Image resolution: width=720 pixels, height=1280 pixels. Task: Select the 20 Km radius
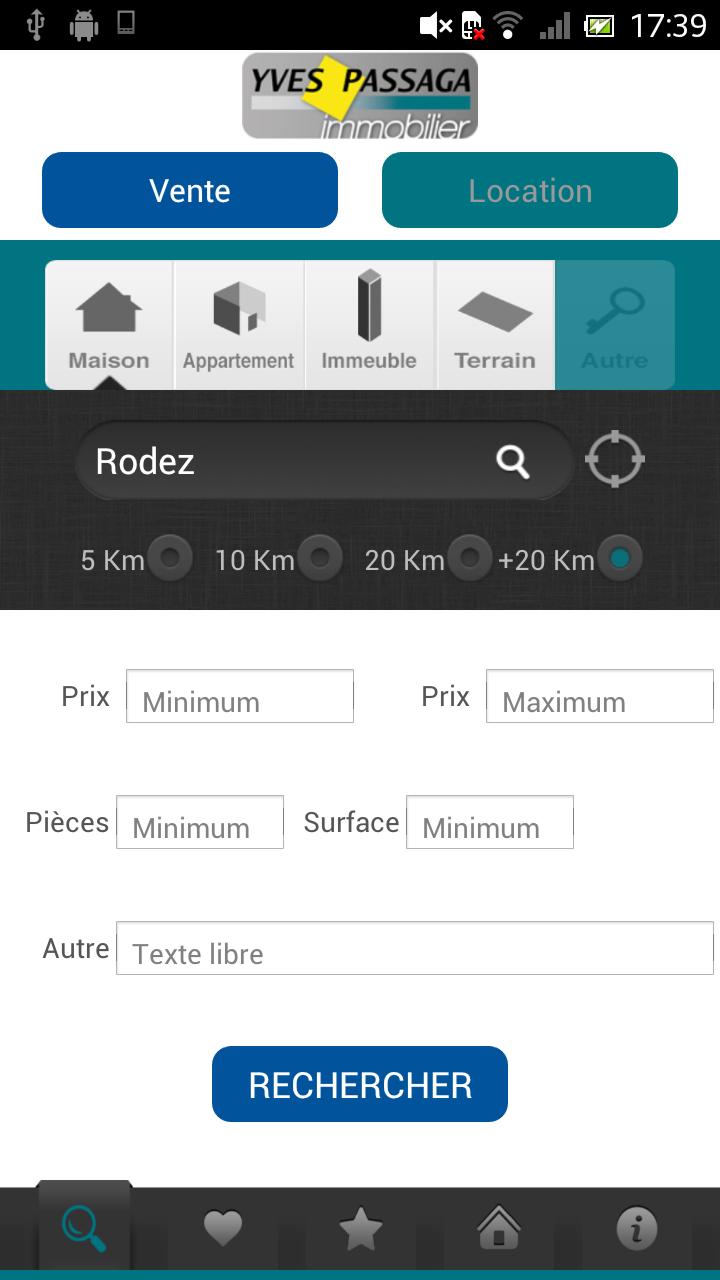point(470,558)
